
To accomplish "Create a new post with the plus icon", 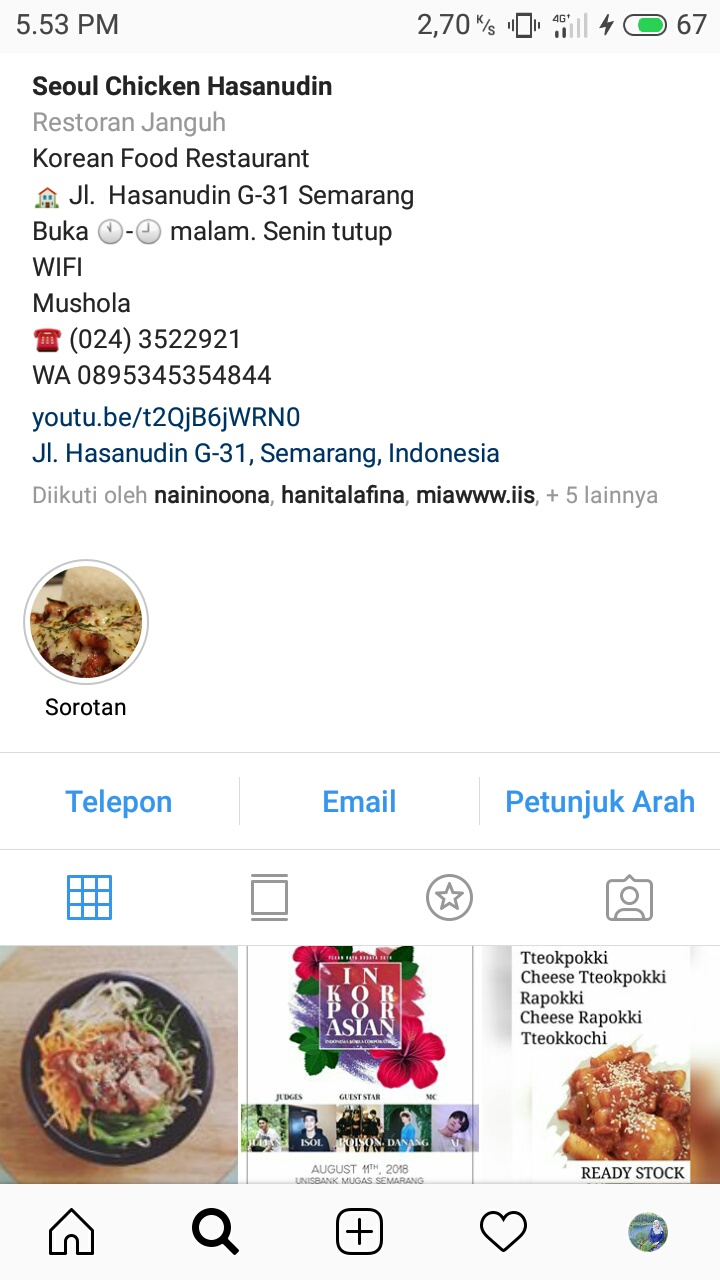I will [359, 1232].
